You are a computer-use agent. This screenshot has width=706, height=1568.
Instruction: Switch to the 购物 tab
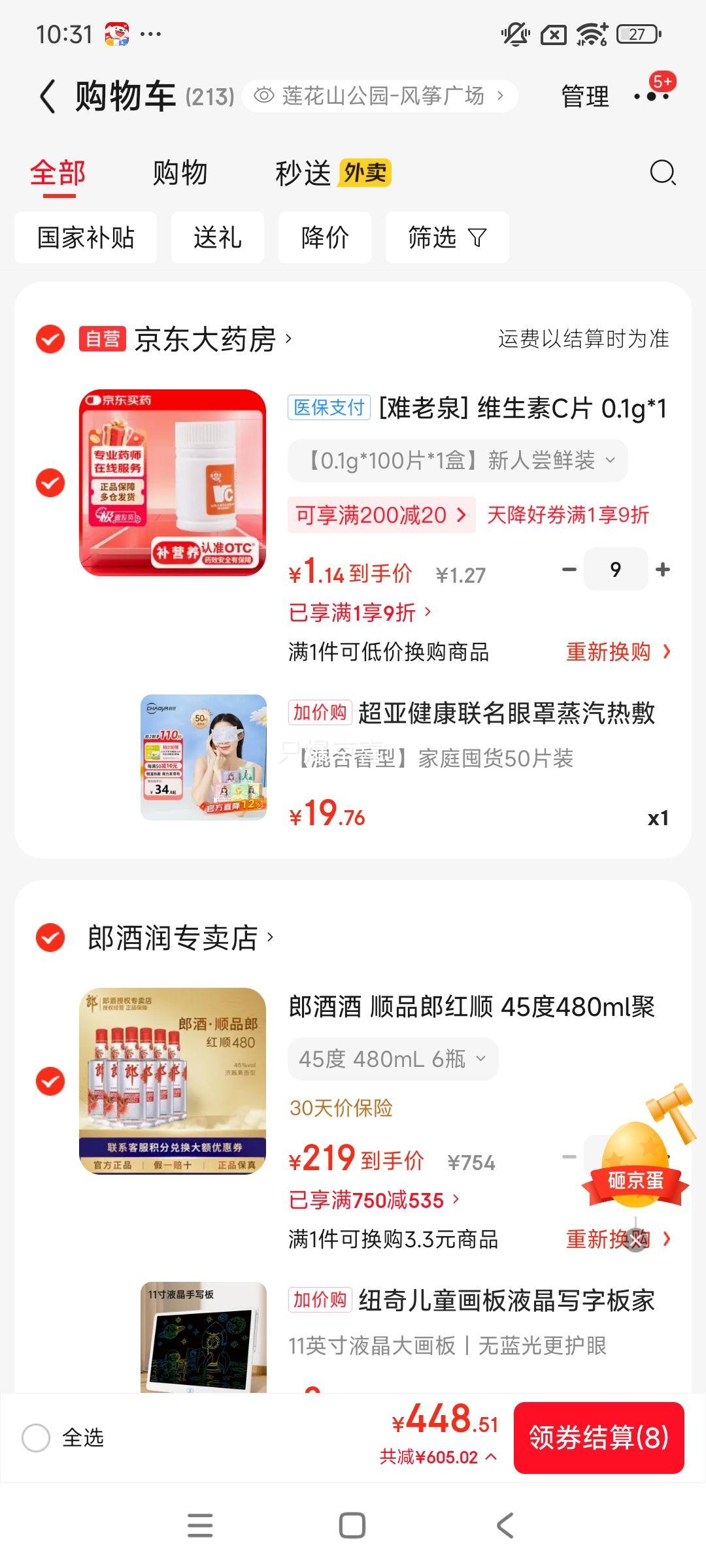click(179, 173)
